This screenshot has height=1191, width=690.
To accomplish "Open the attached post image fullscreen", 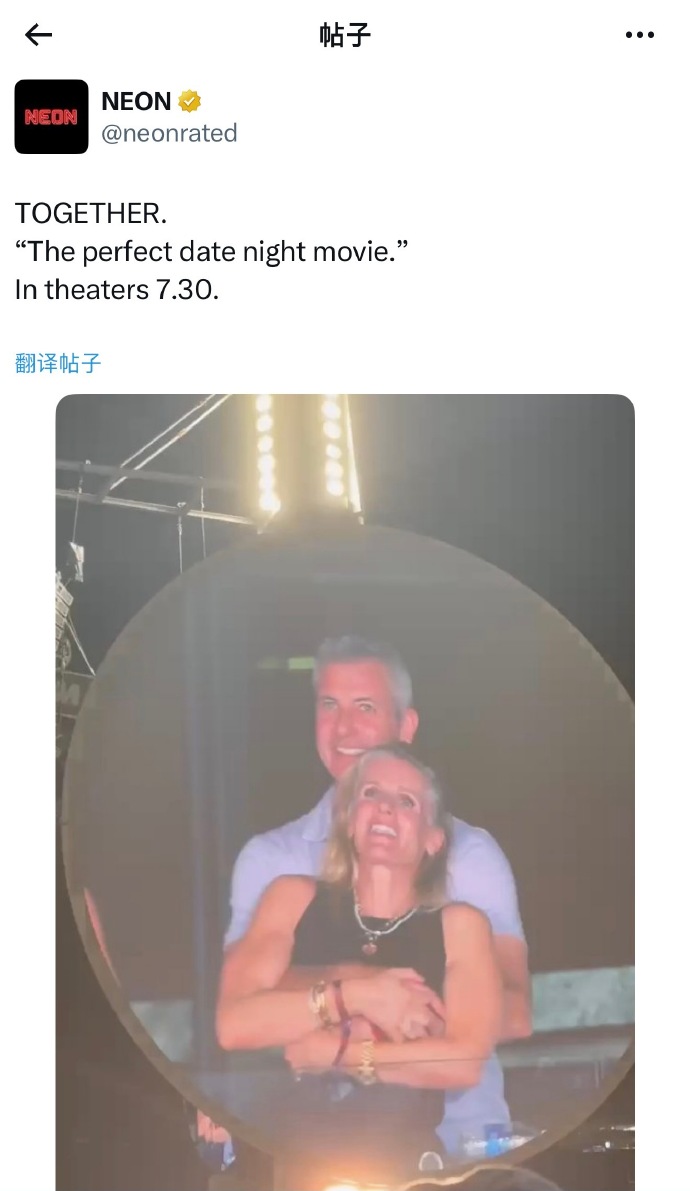I will pyautogui.click(x=345, y=790).
